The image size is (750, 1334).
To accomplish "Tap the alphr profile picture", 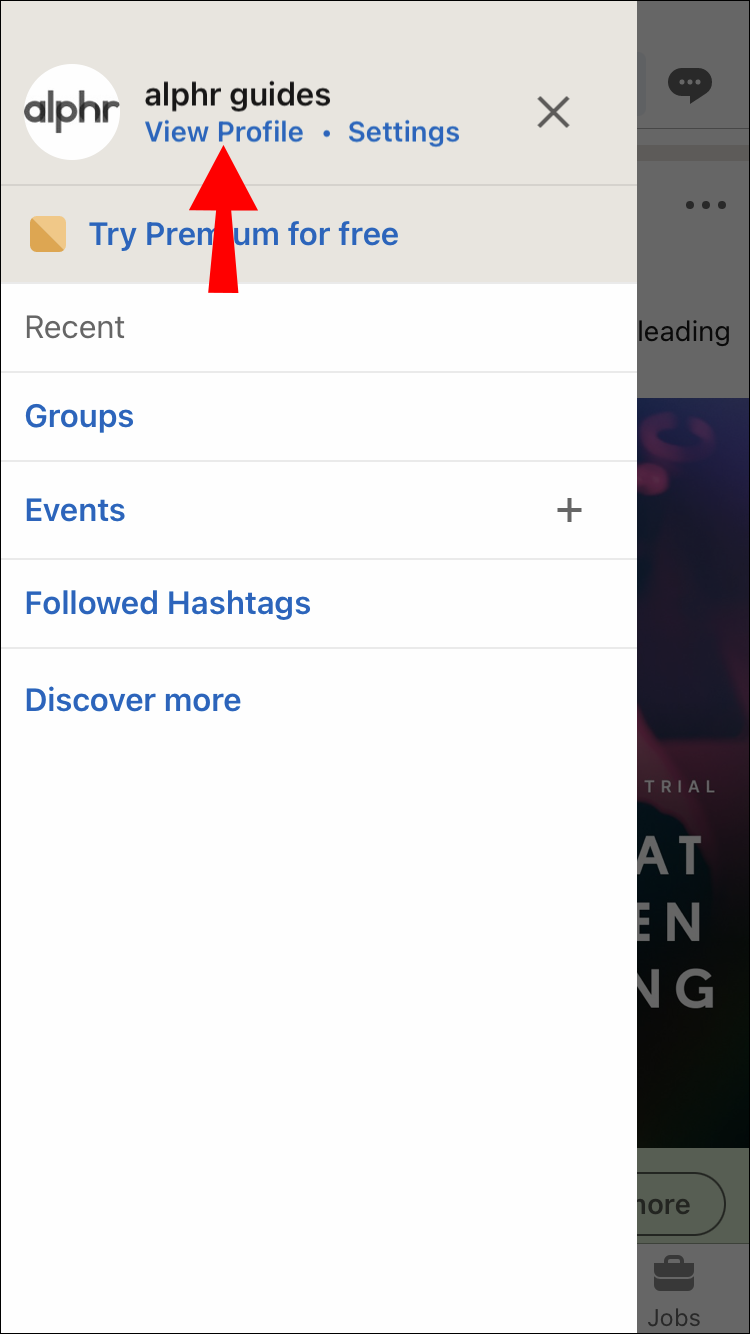I will 72,112.
